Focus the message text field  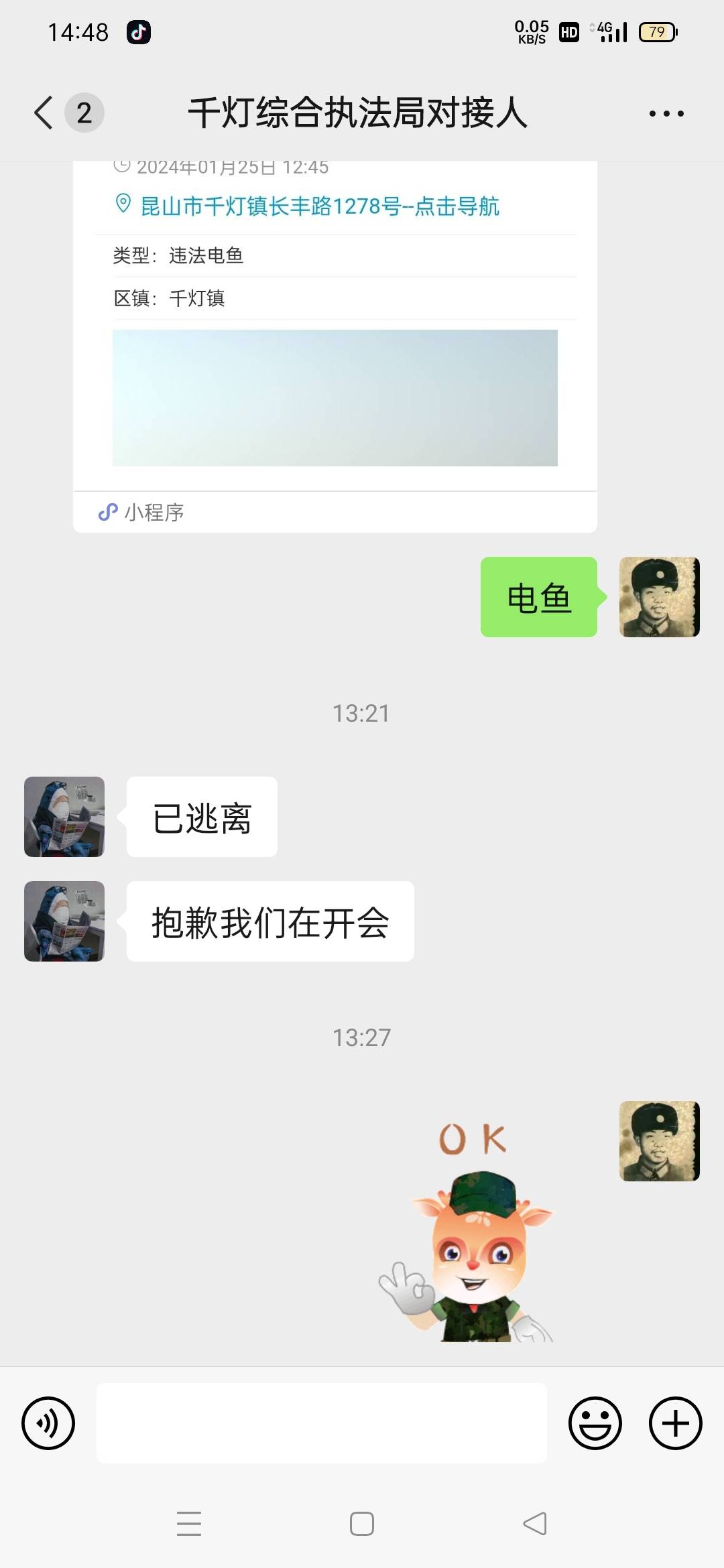(322, 1423)
